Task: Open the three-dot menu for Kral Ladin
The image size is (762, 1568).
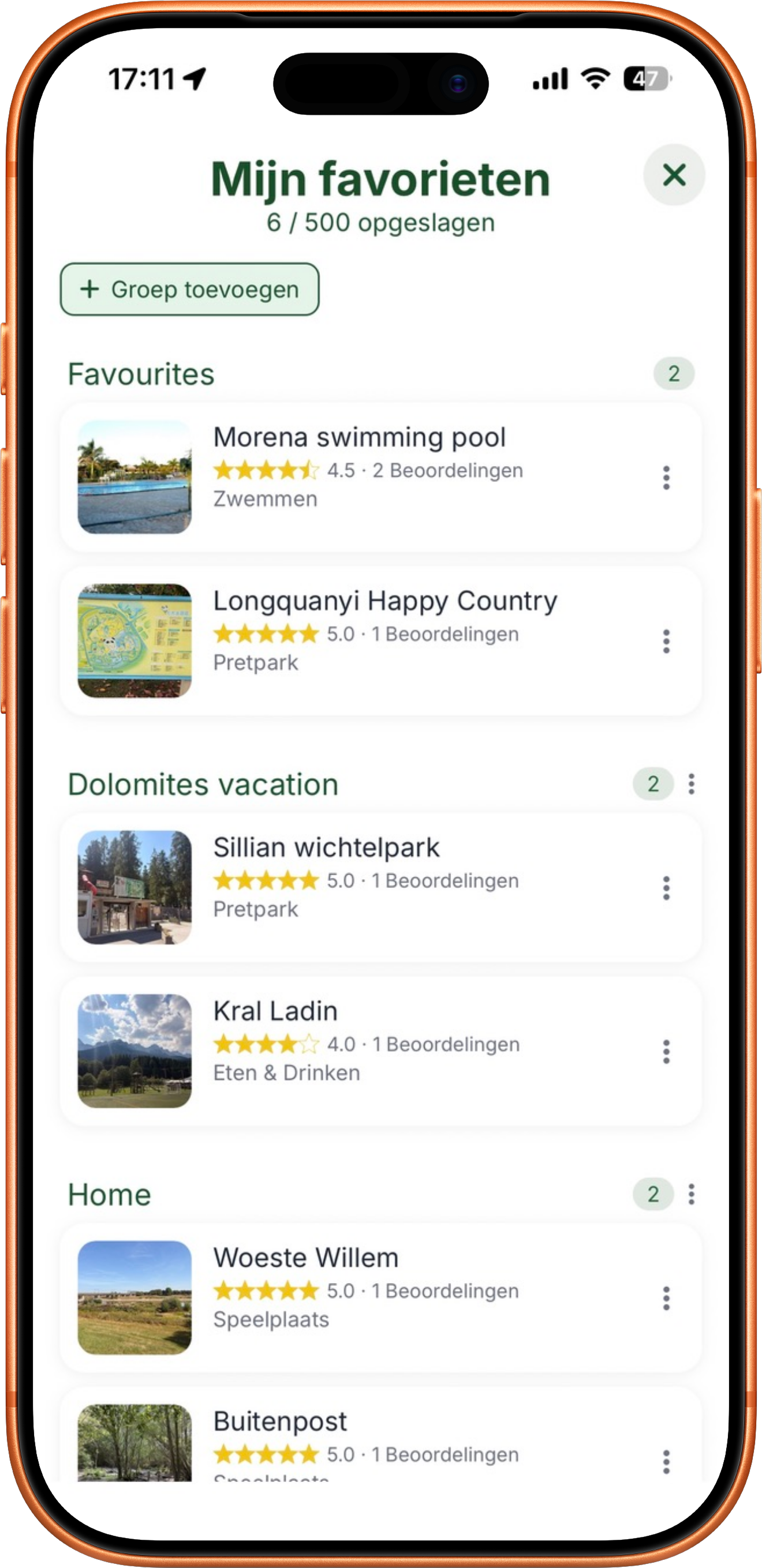Action: point(666,1052)
